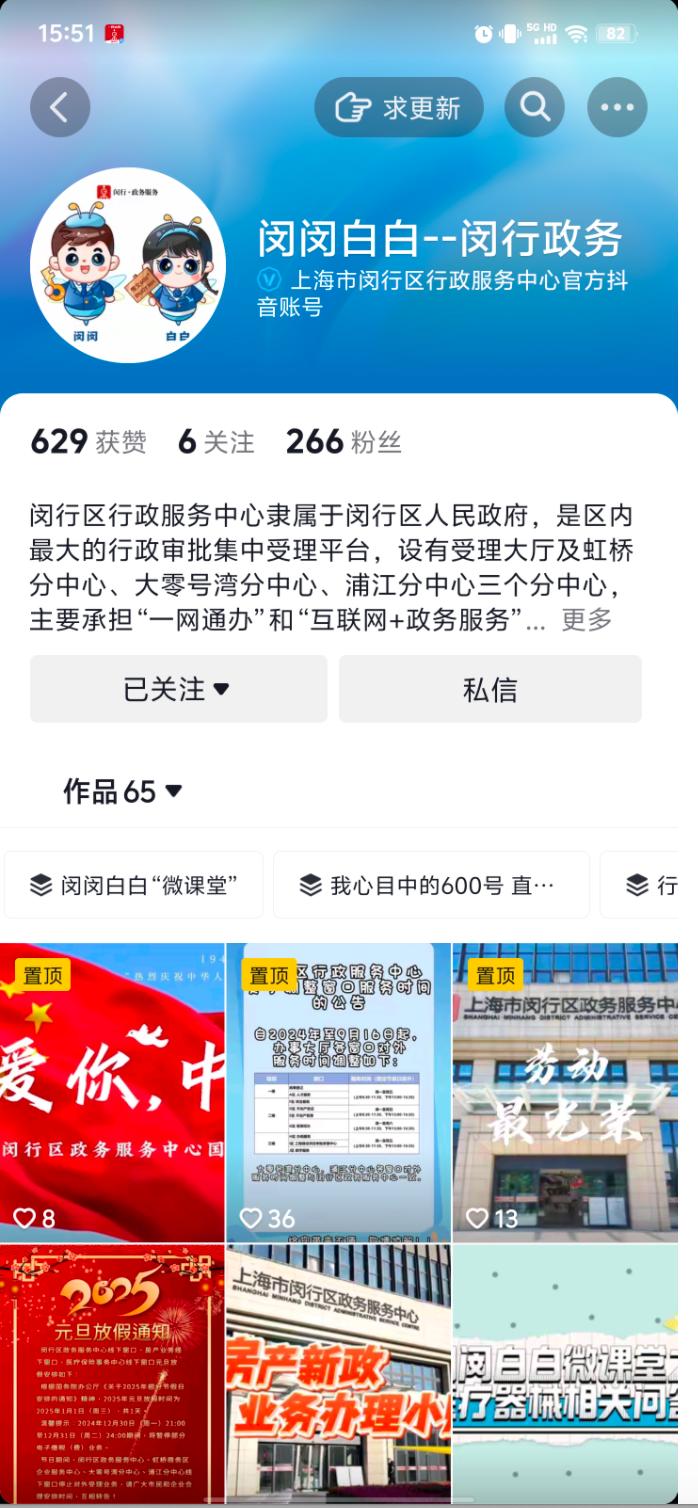The height and width of the screenshot is (1508, 698).
Task: Open the 房产新政业务办理 video
Action: tap(338, 1375)
